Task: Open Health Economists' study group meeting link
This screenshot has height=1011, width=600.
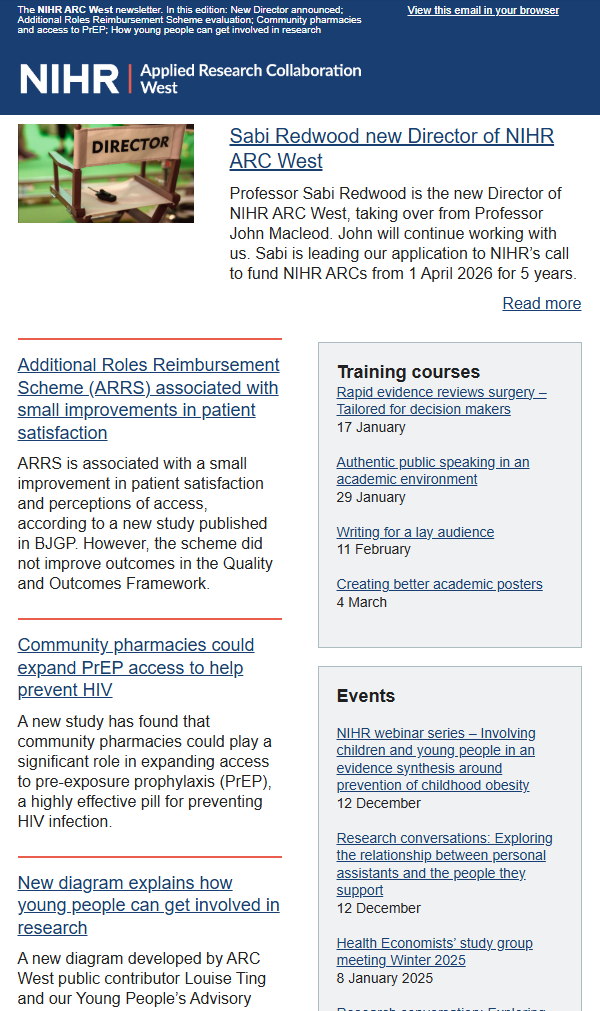Action: (434, 951)
